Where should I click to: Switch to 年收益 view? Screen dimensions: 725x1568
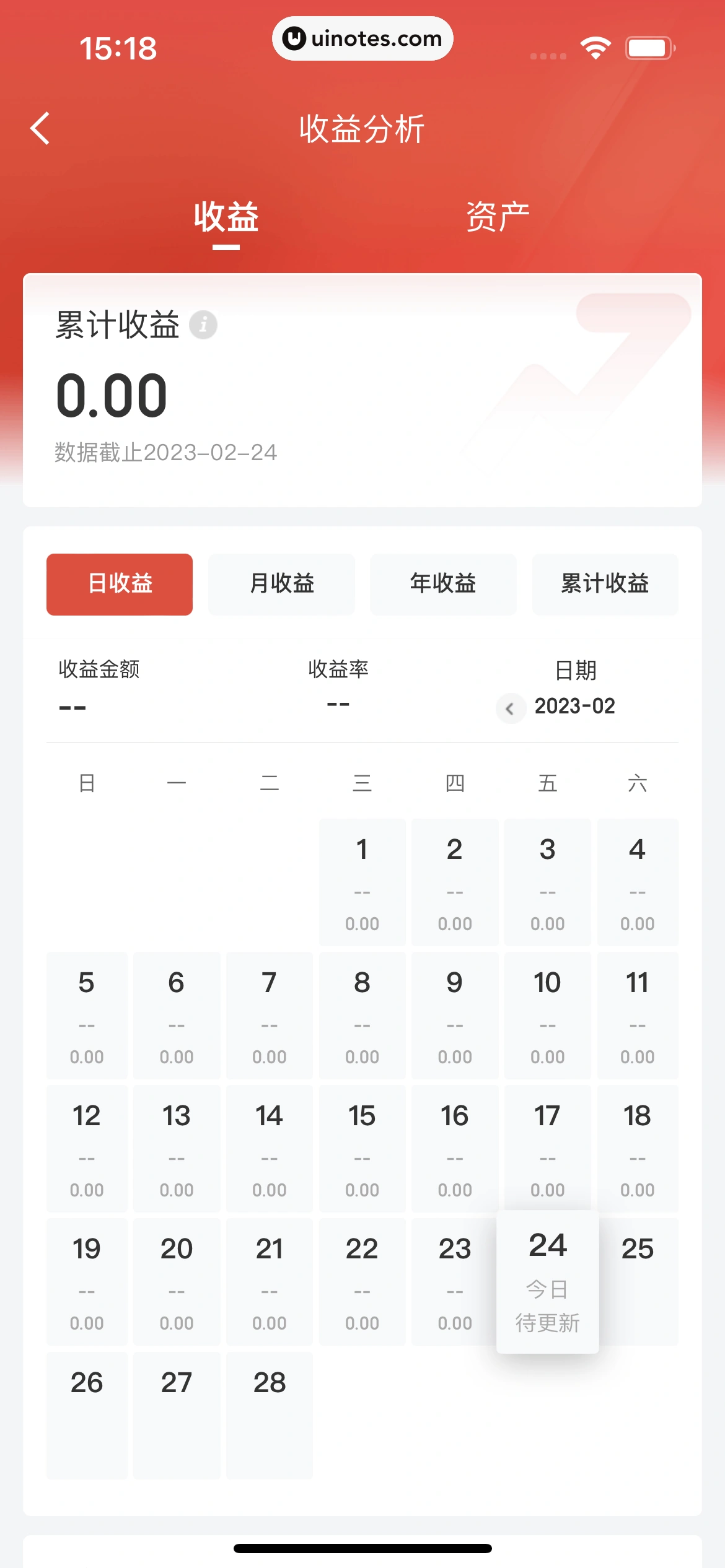[443, 584]
